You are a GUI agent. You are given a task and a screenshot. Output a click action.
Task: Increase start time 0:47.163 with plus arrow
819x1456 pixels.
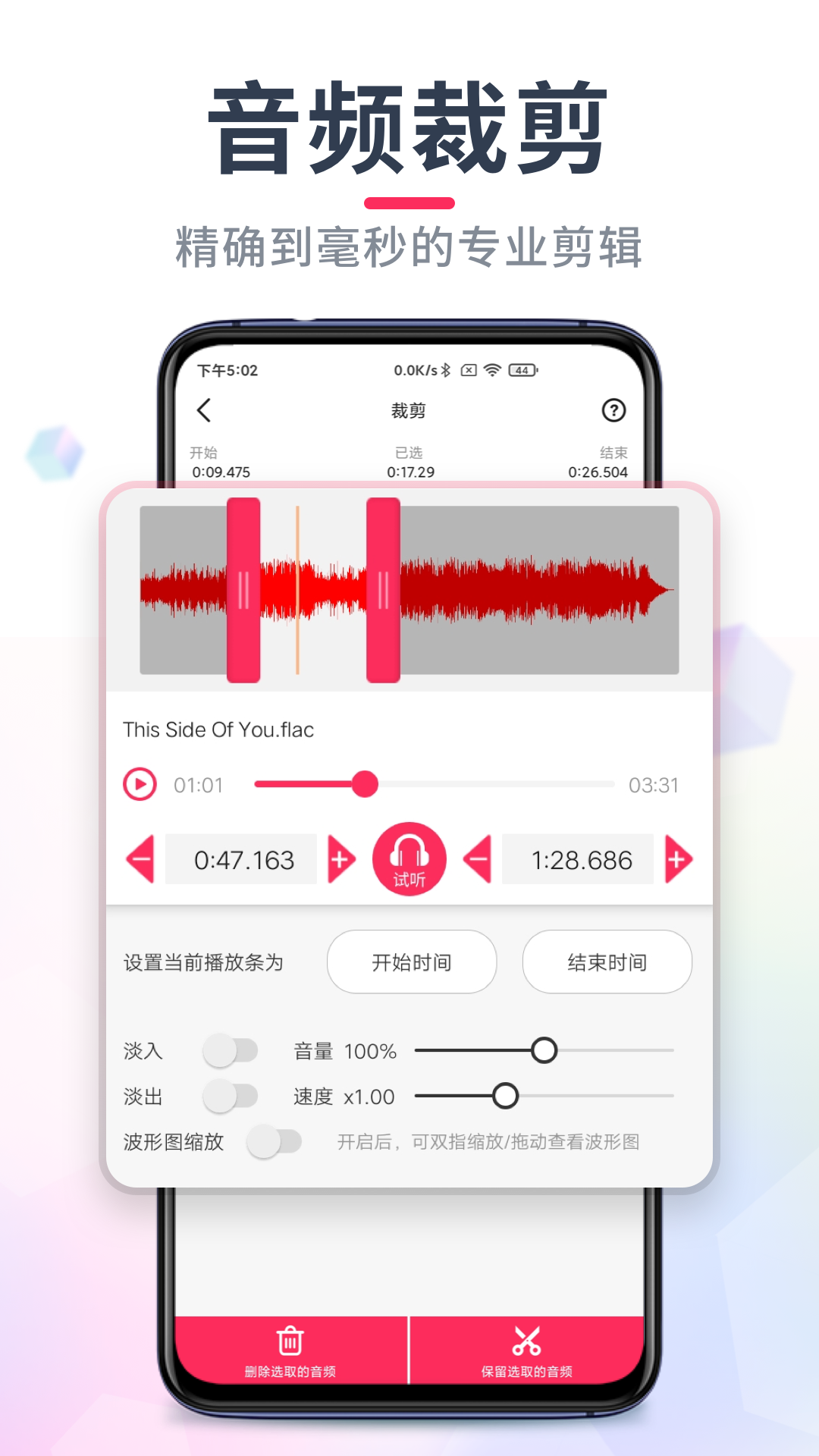[x=343, y=859]
